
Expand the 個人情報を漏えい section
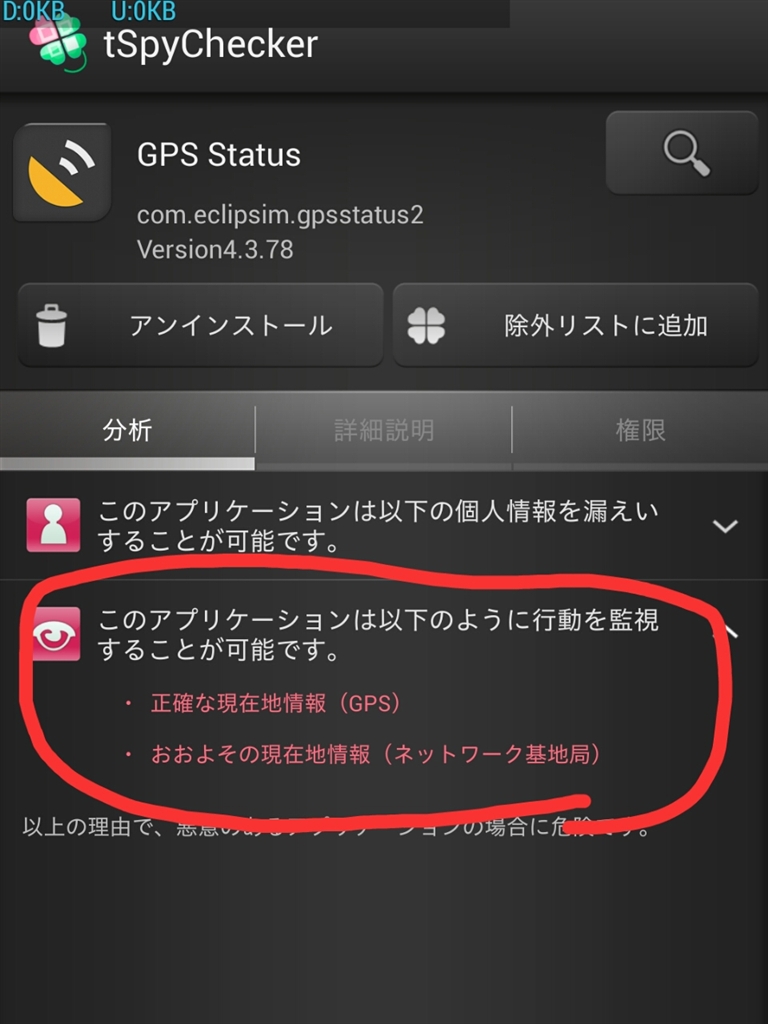724,526
